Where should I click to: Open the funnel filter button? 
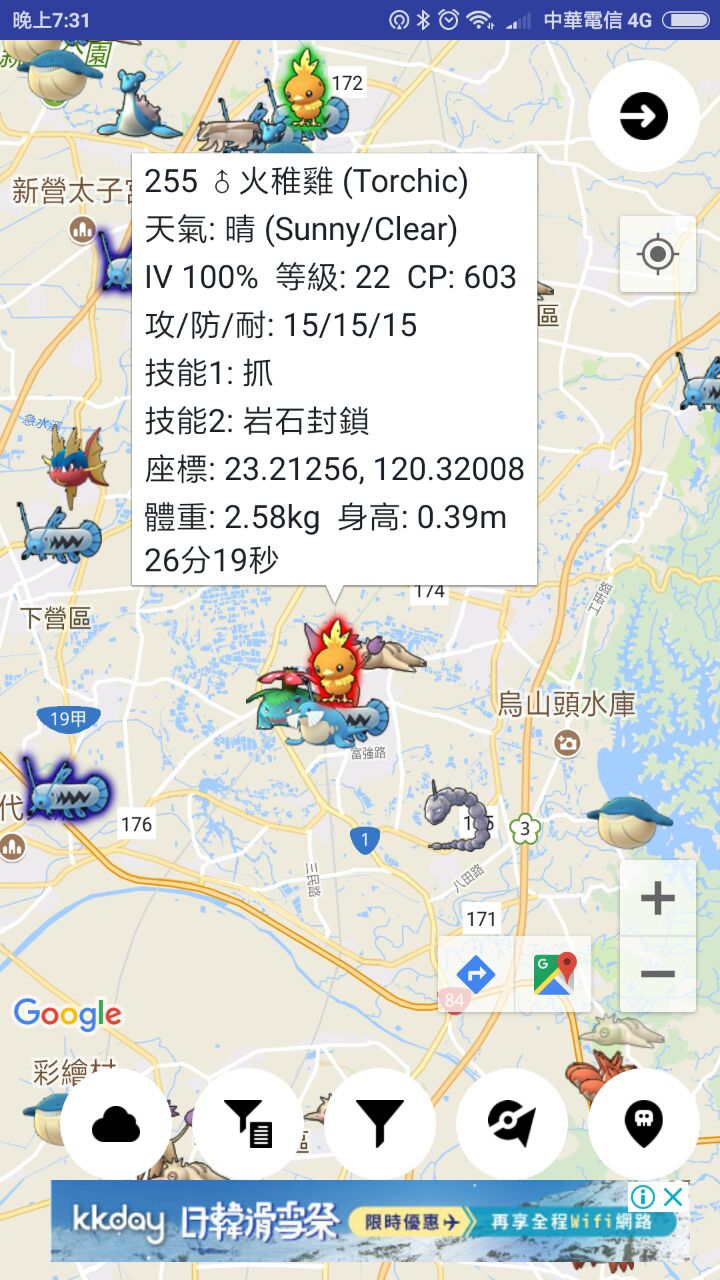pos(380,1125)
